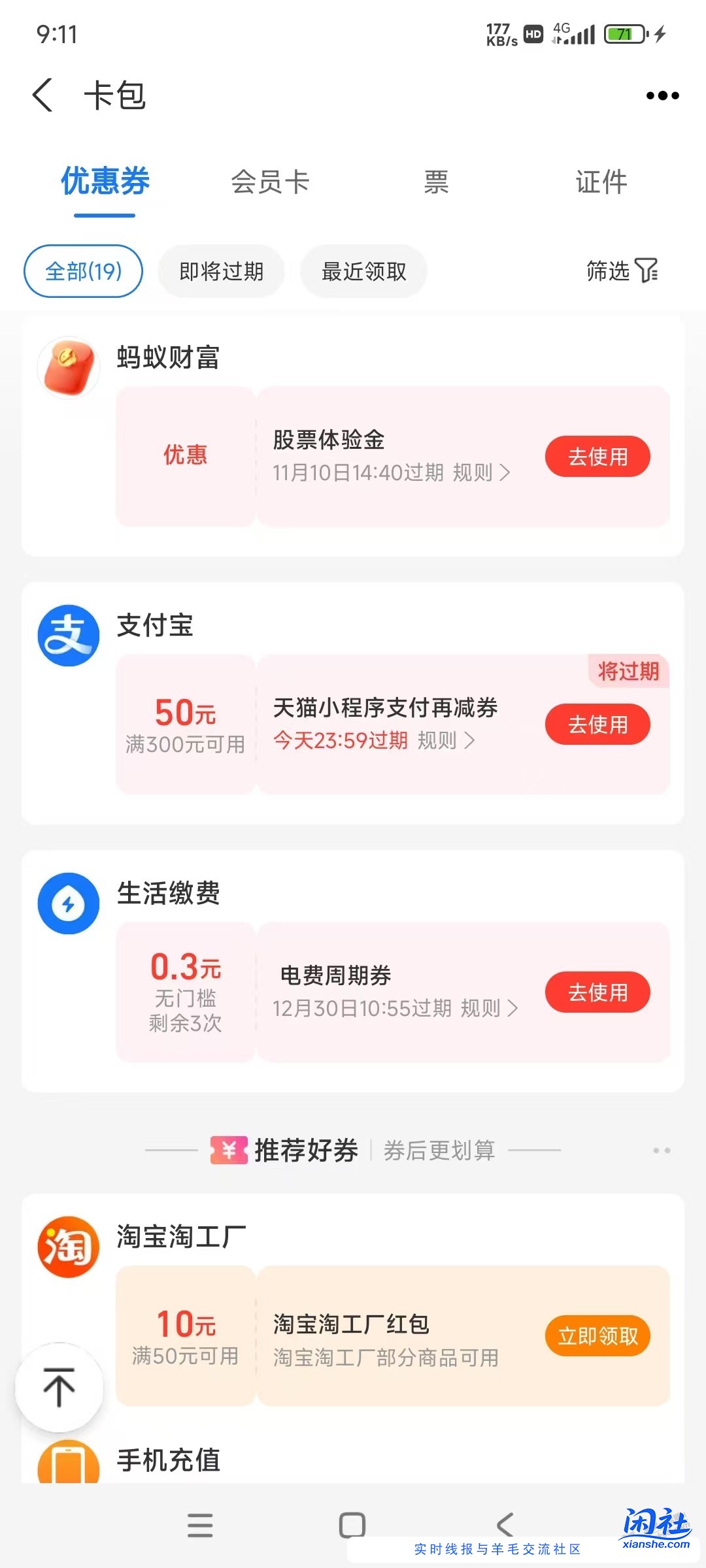Select the 全部(19) filter chip
This screenshot has height=1568, width=706.
[82, 270]
